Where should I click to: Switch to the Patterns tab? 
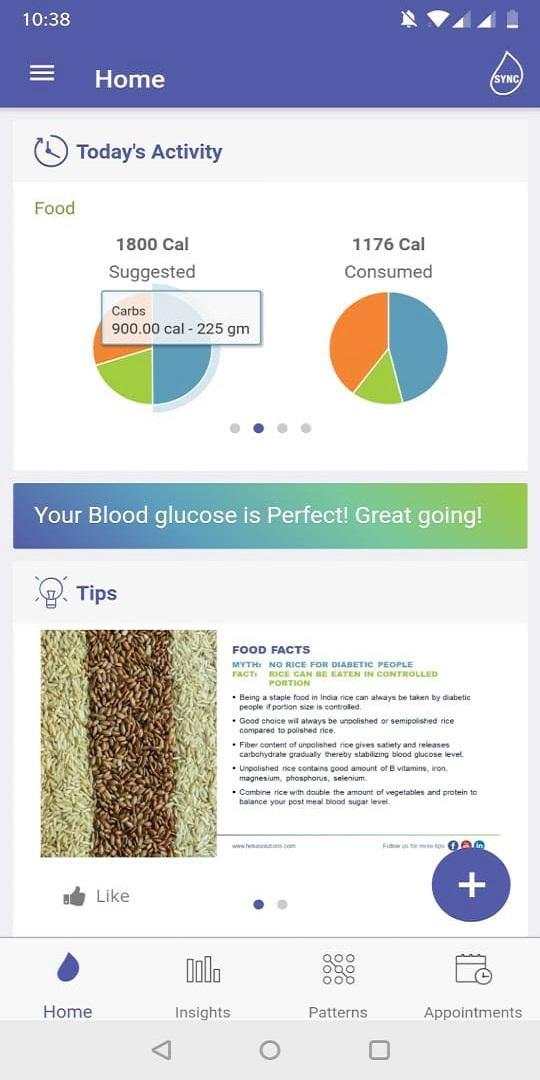click(338, 986)
